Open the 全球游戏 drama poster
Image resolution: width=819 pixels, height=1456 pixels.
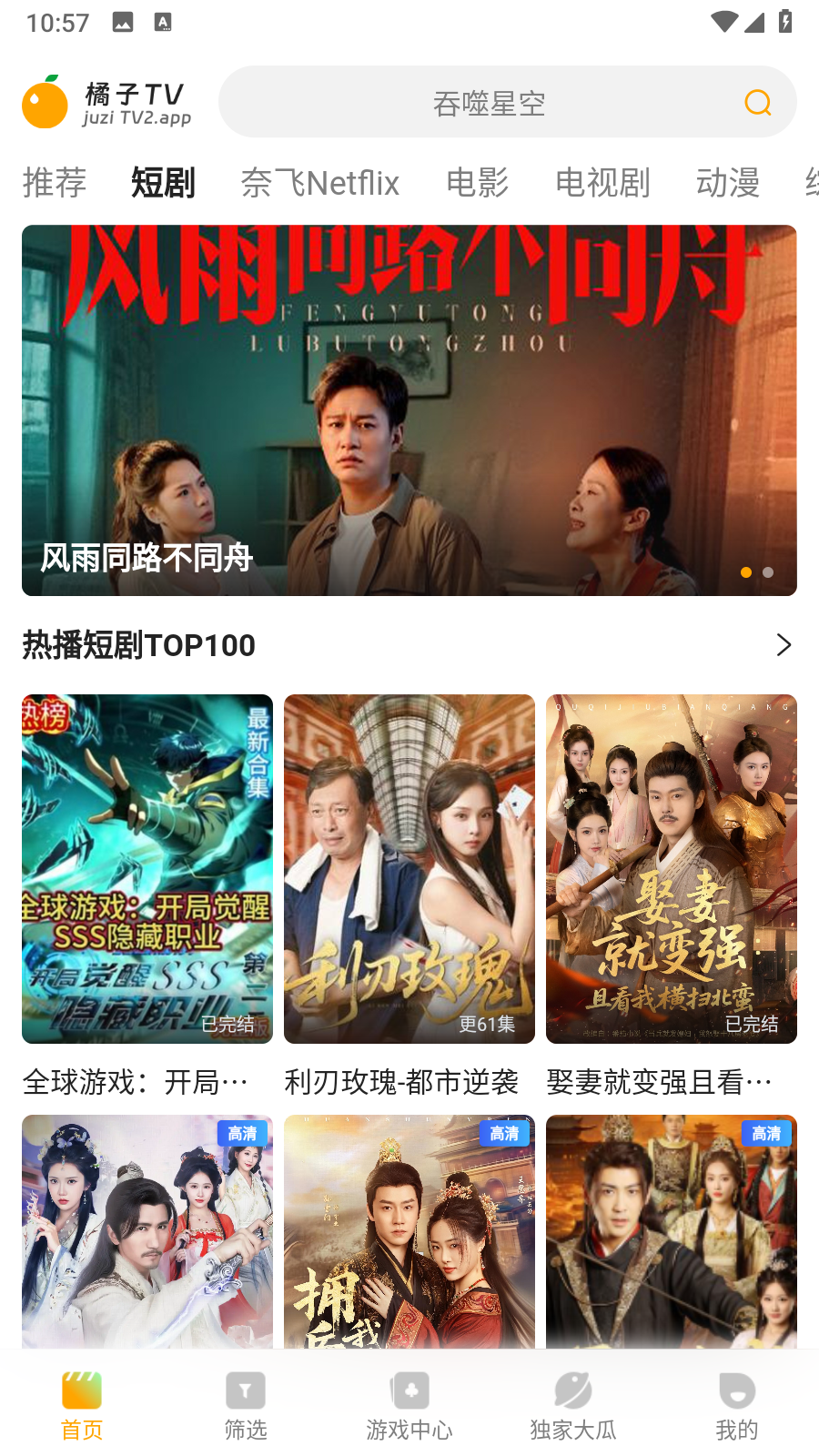click(147, 868)
